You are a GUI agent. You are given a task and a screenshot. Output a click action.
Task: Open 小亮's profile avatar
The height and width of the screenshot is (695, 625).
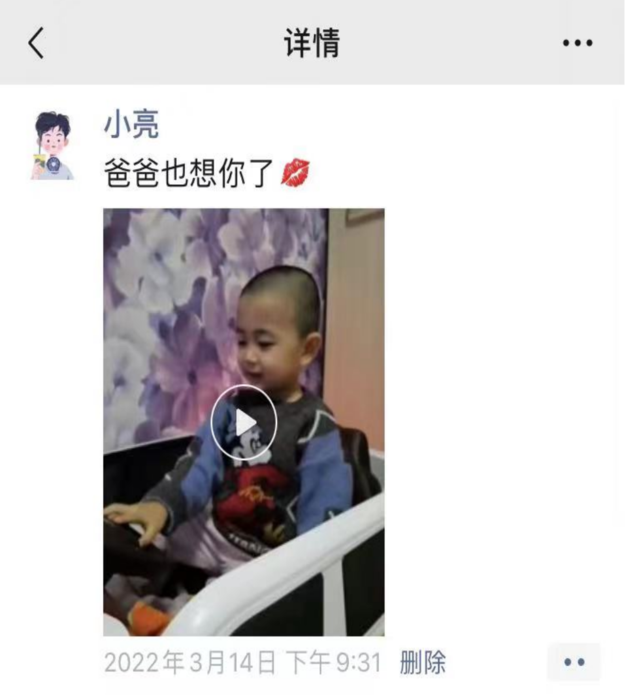click(x=52, y=147)
